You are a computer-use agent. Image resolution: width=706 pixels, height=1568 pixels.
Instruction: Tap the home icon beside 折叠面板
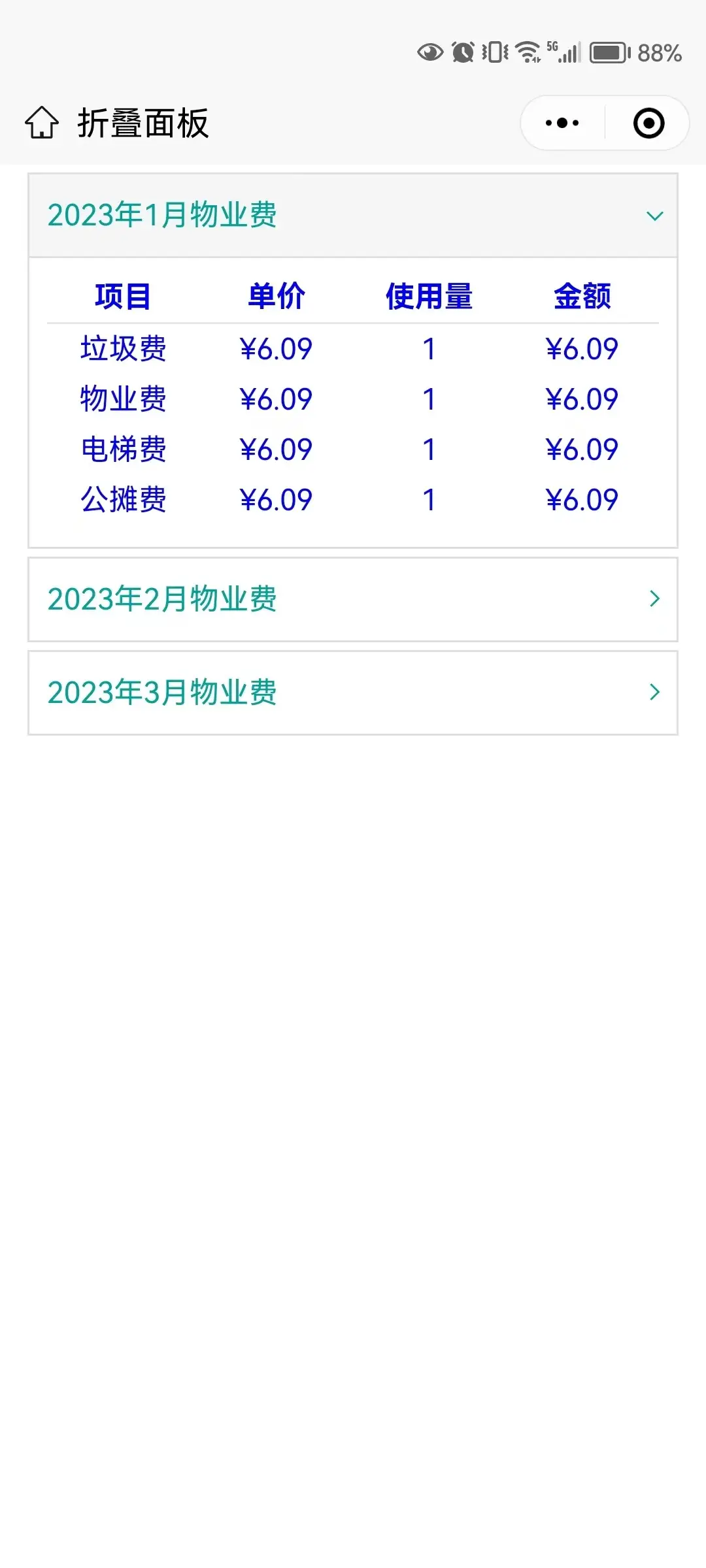(x=42, y=123)
